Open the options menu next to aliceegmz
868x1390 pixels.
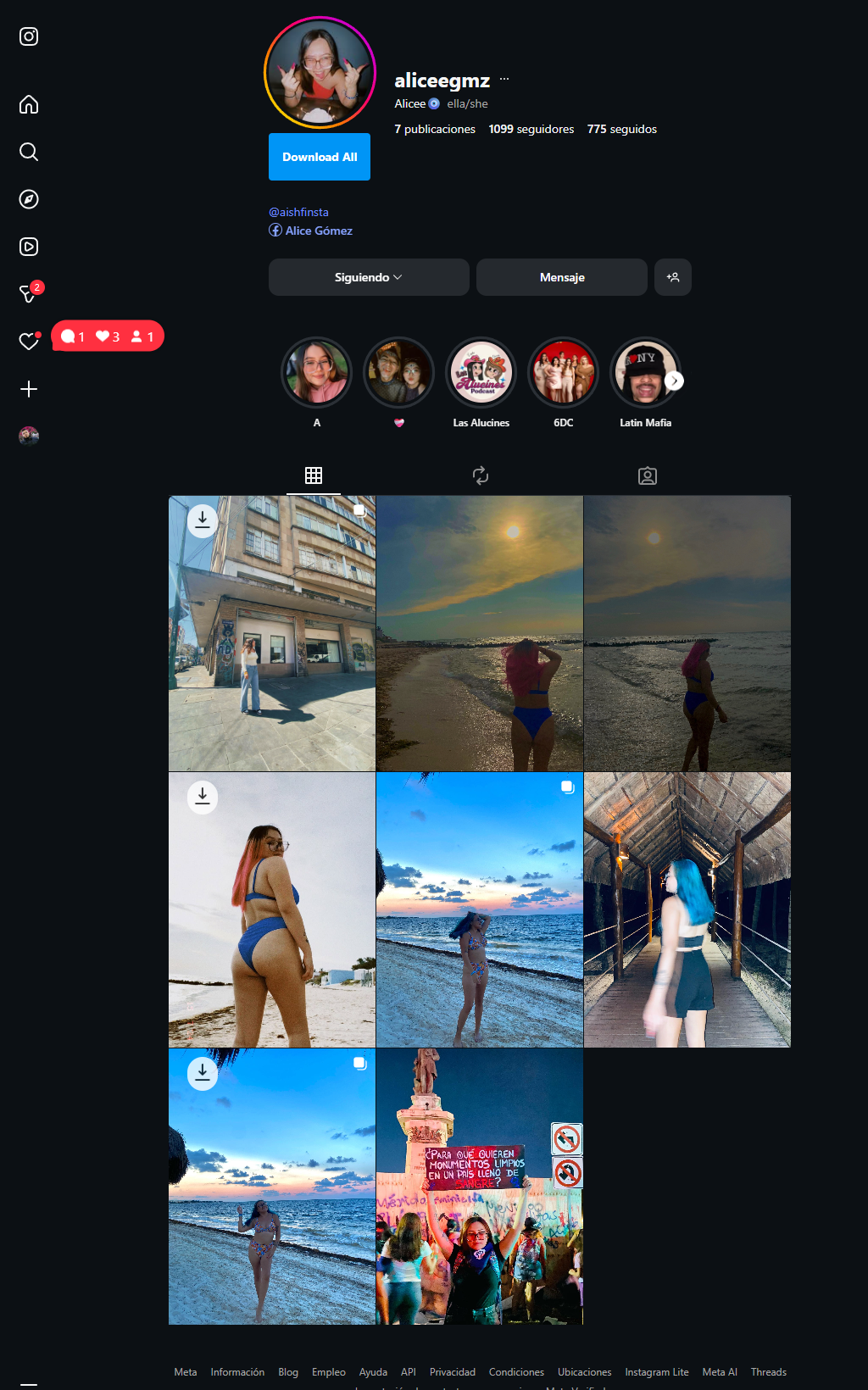[504, 79]
